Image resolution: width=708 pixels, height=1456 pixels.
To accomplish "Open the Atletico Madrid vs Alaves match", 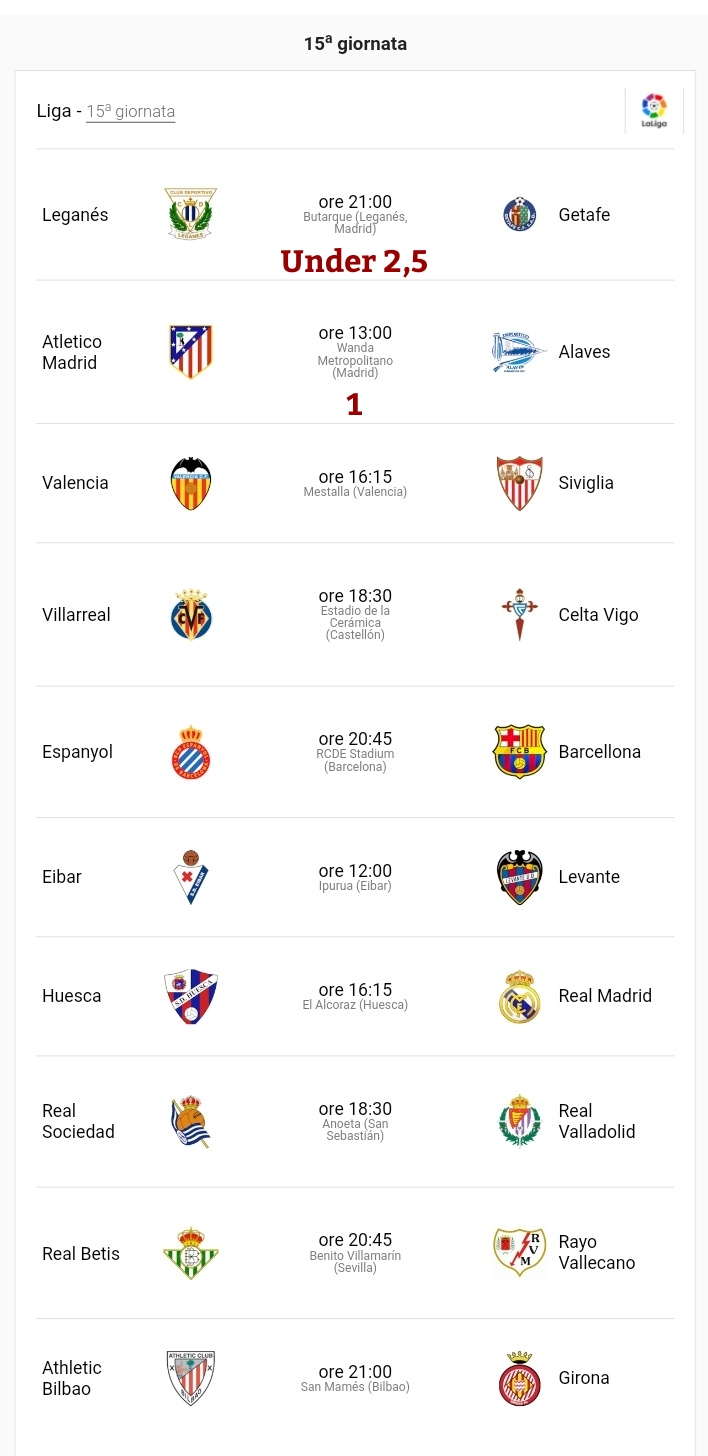I will click(355, 352).
